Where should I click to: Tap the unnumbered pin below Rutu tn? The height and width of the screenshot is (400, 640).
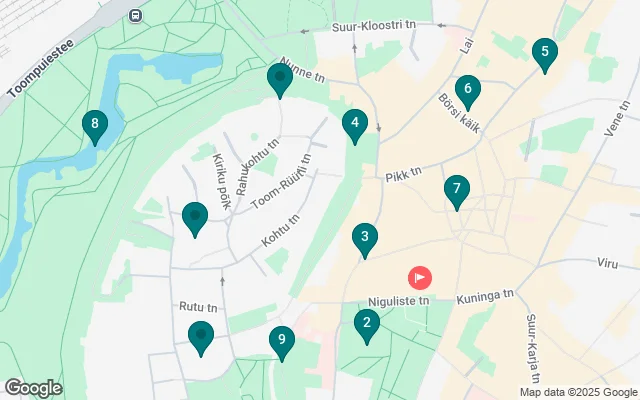click(x=201, y=336)
